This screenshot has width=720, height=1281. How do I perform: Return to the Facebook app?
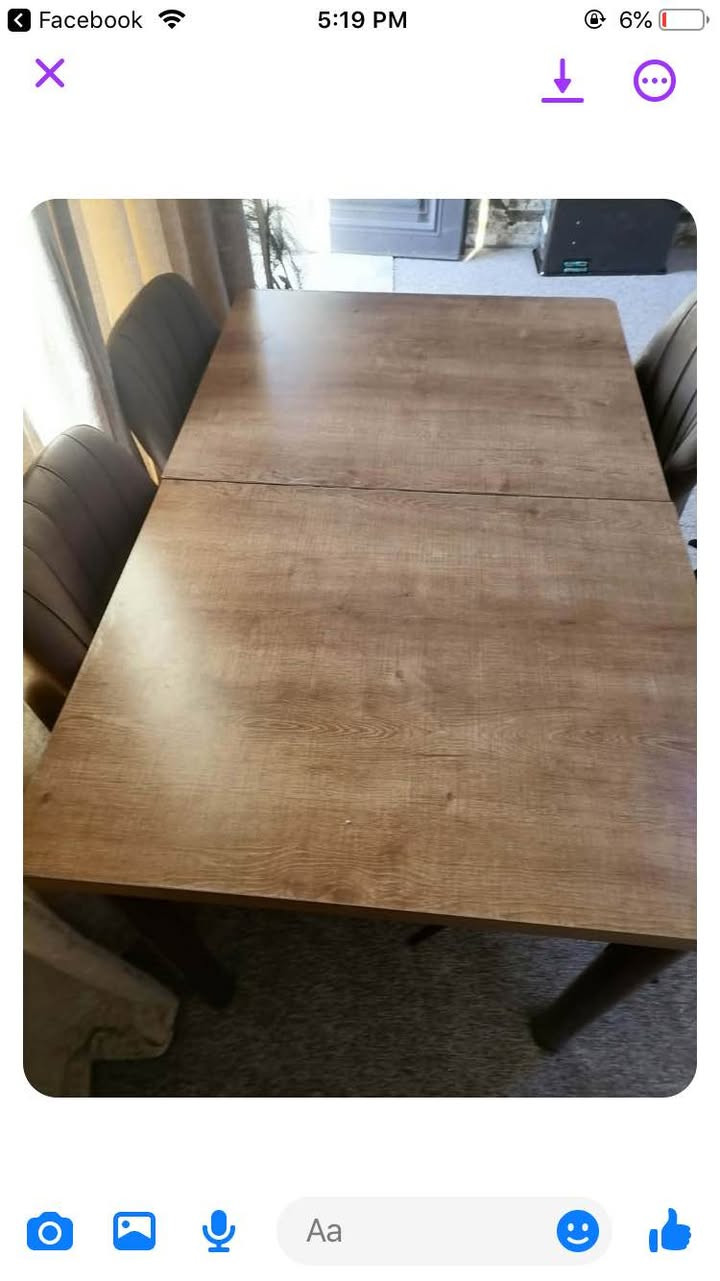(x=75, y=20)
